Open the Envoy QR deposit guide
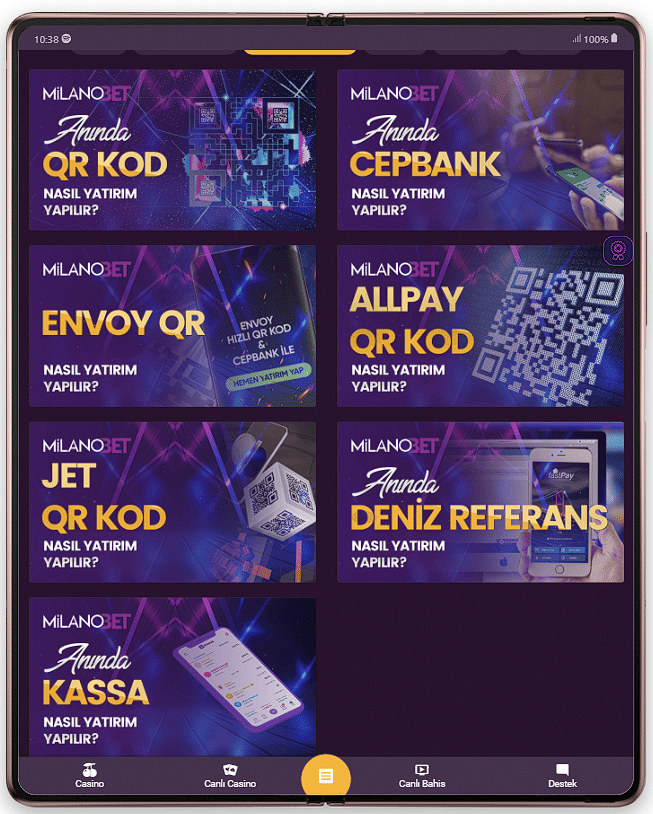This screenshot has width=653, height=814. tap(172, 326)
